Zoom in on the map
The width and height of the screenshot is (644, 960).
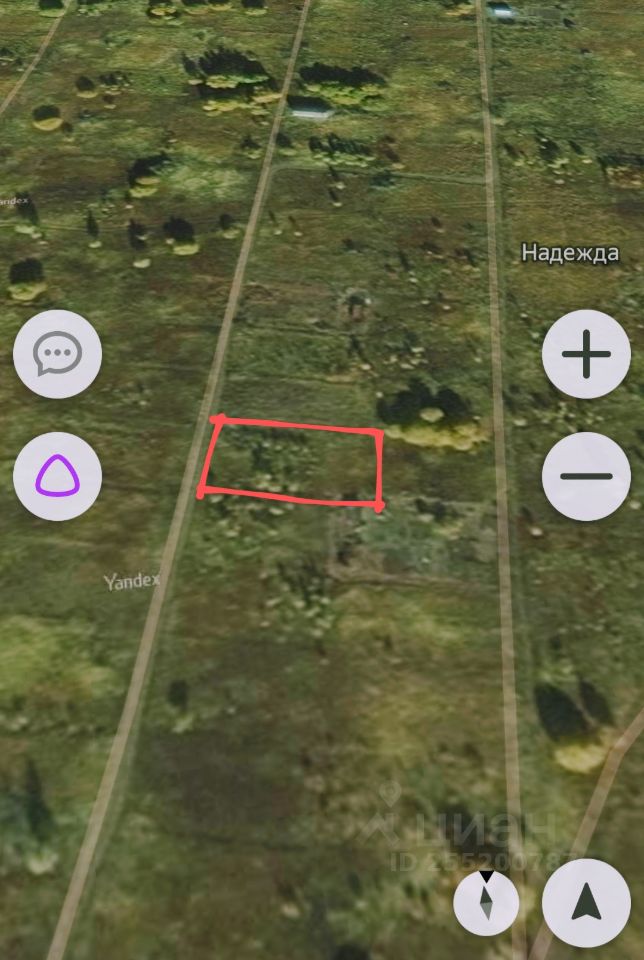586,354
